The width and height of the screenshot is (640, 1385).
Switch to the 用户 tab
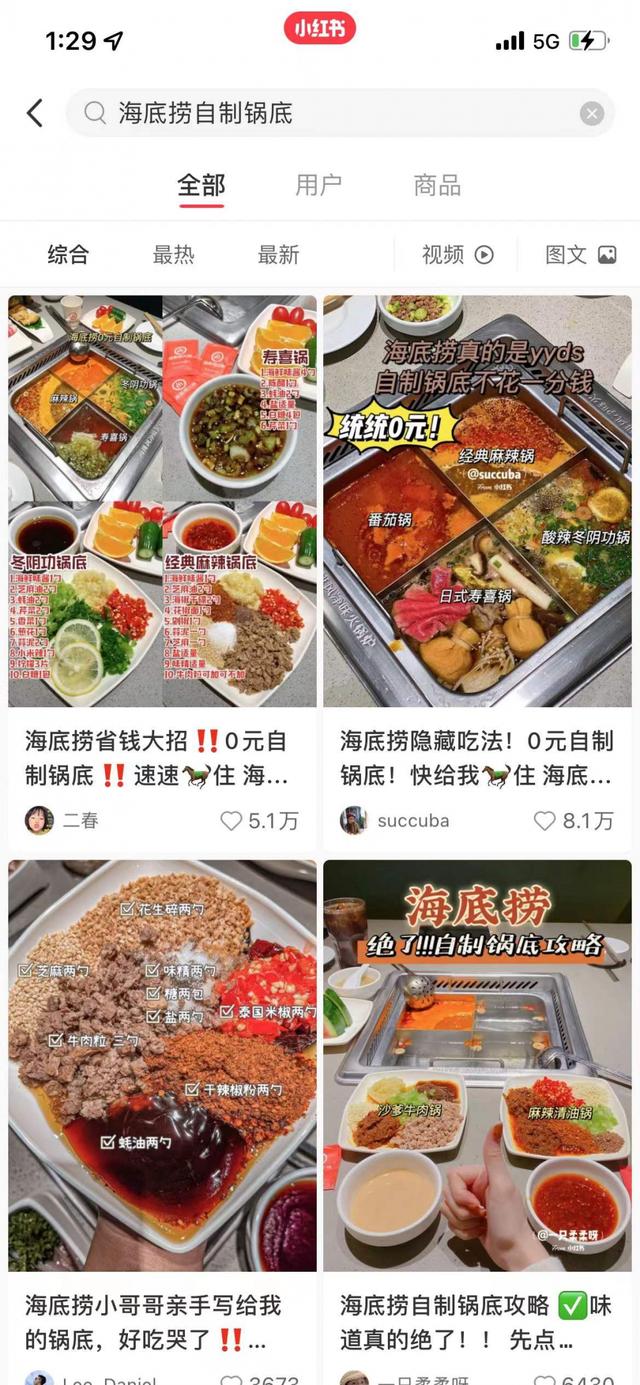pos(318,185)
